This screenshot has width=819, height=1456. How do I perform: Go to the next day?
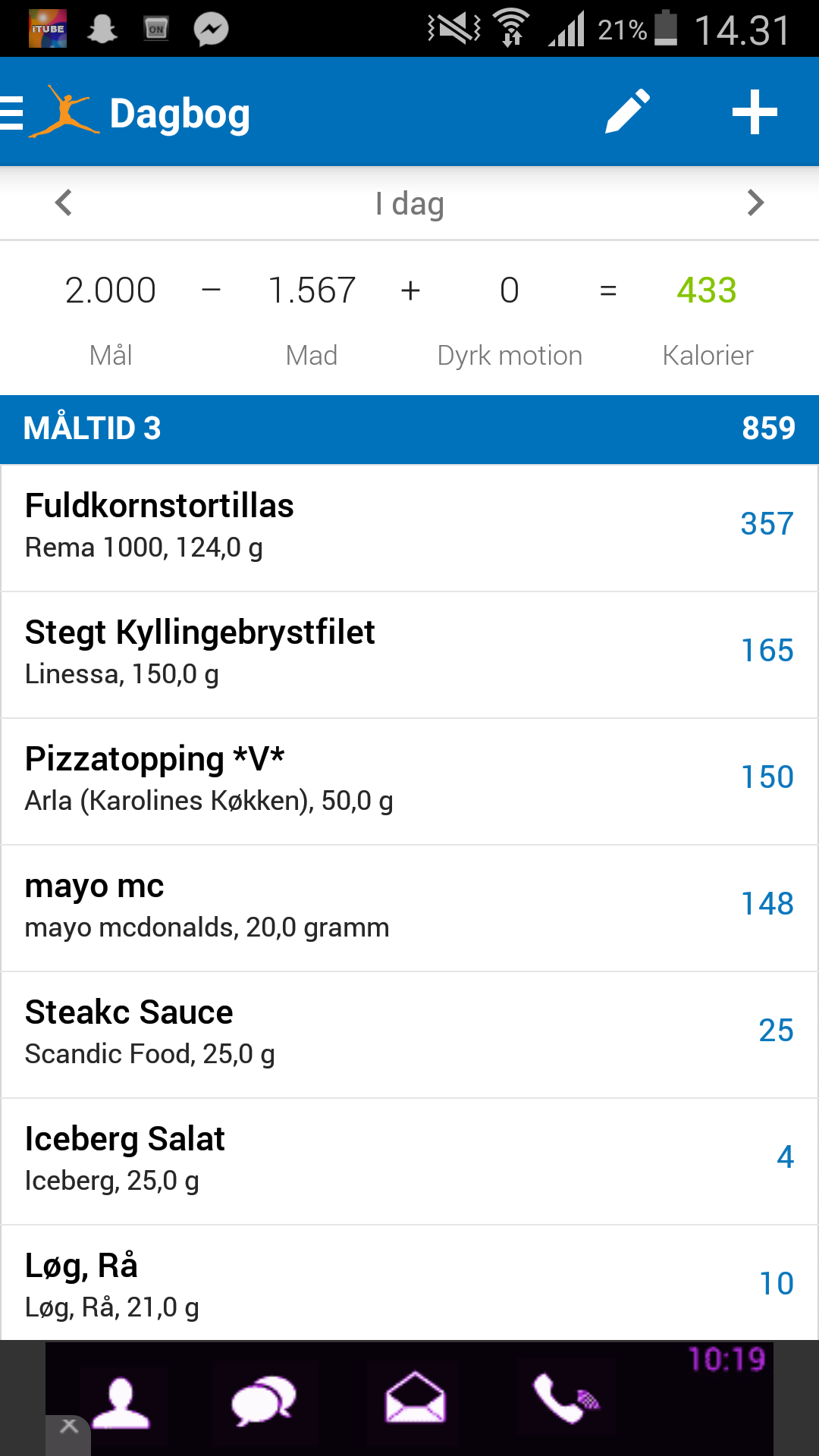click(755, 202)
